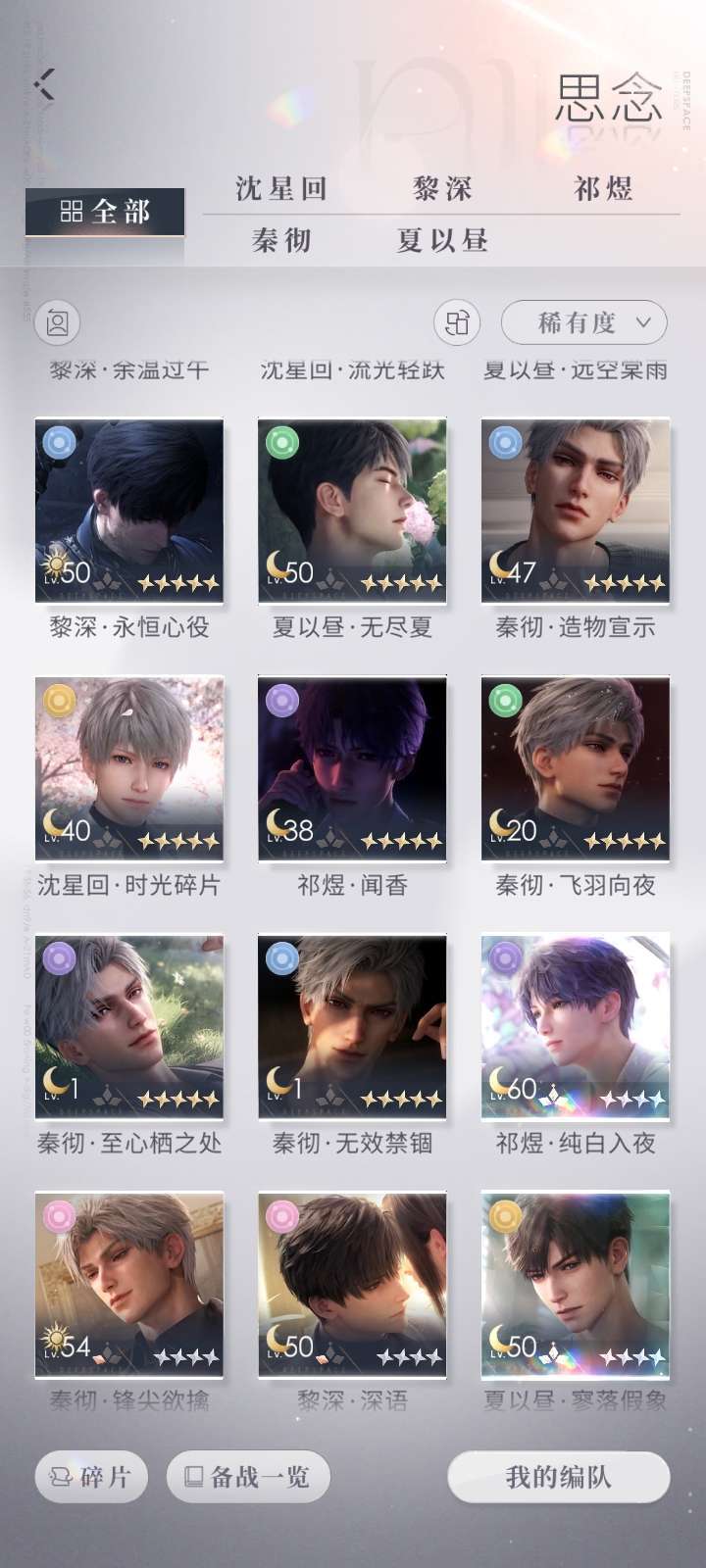Open 我的编队 team page
The height and width of the screenshot is (1568, 706).
click(x=559, y=1477)
